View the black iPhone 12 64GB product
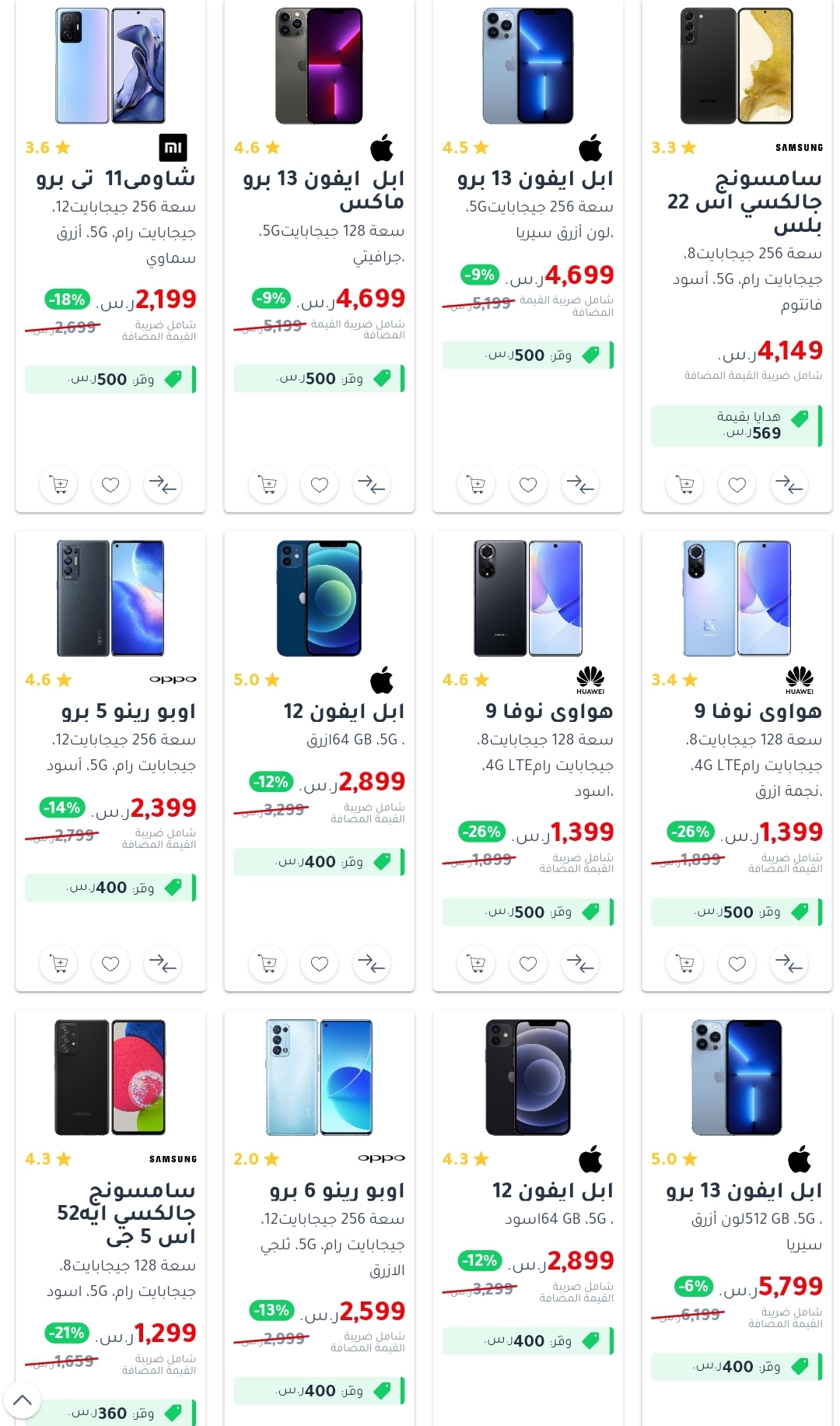840x1426 pixels. click(552, 1190)
